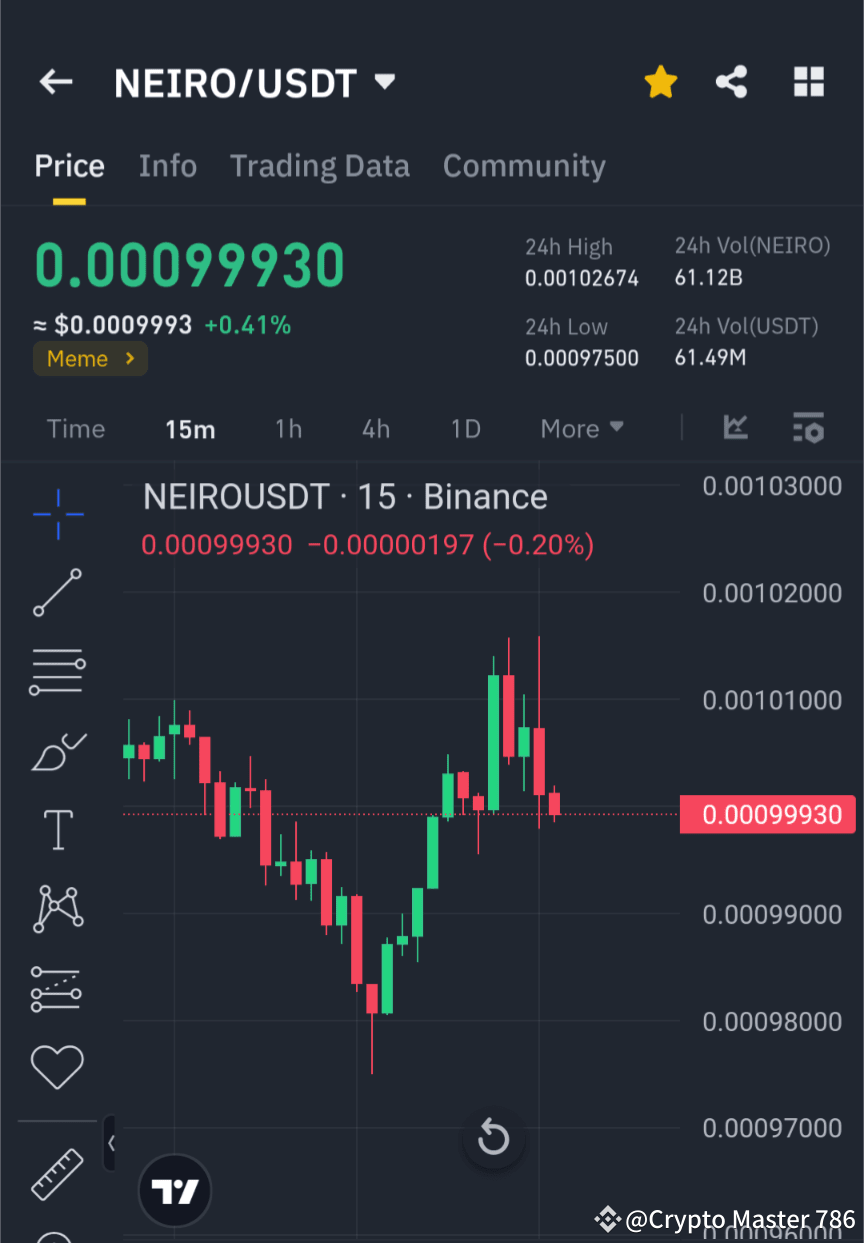This screenshot has width=864, height=1243.
Task: Open the parallel lines drawing tool
Action: pyautogui.click(x=57, y=671)
